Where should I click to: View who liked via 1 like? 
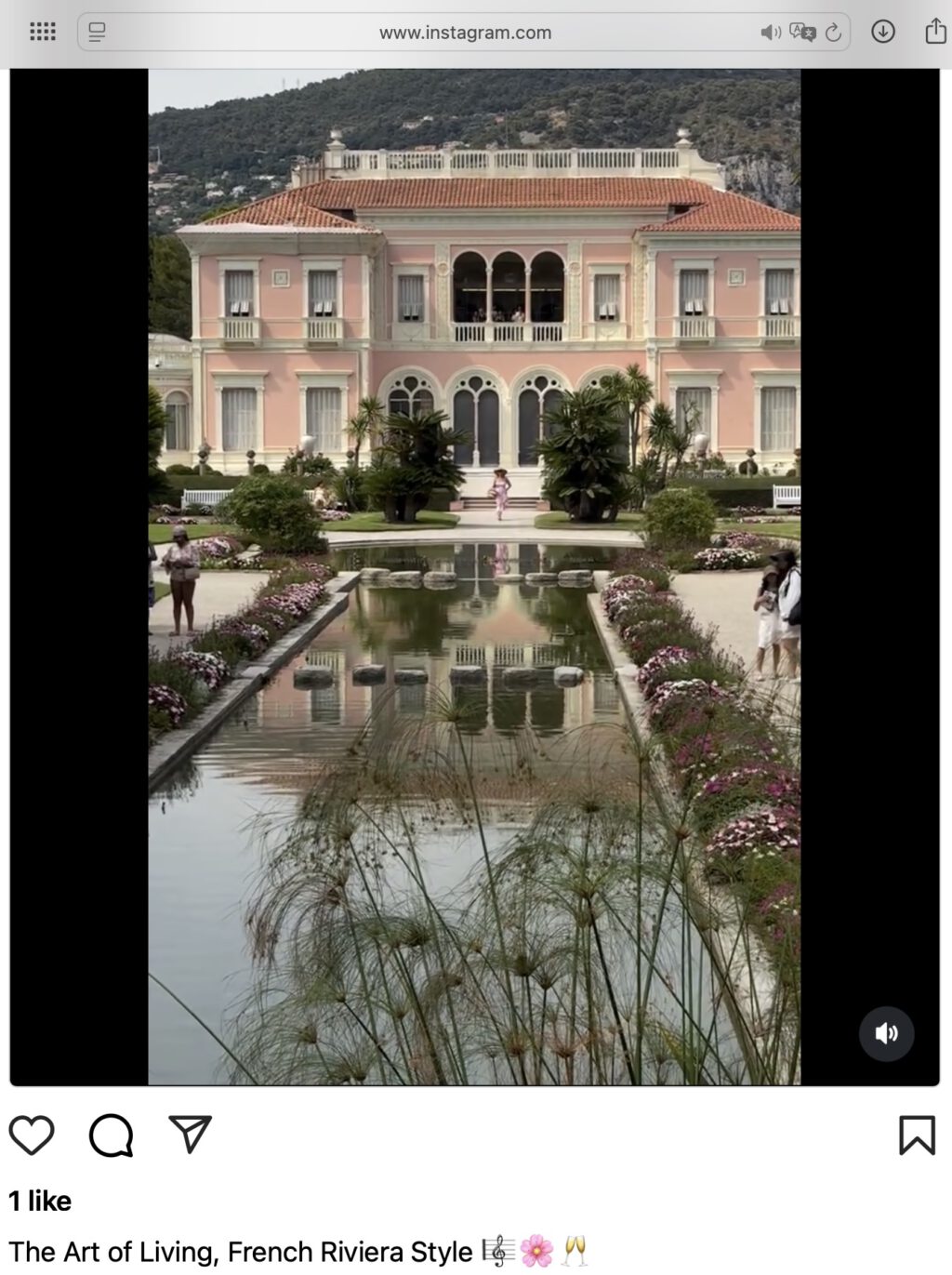tap(40, 1201)
